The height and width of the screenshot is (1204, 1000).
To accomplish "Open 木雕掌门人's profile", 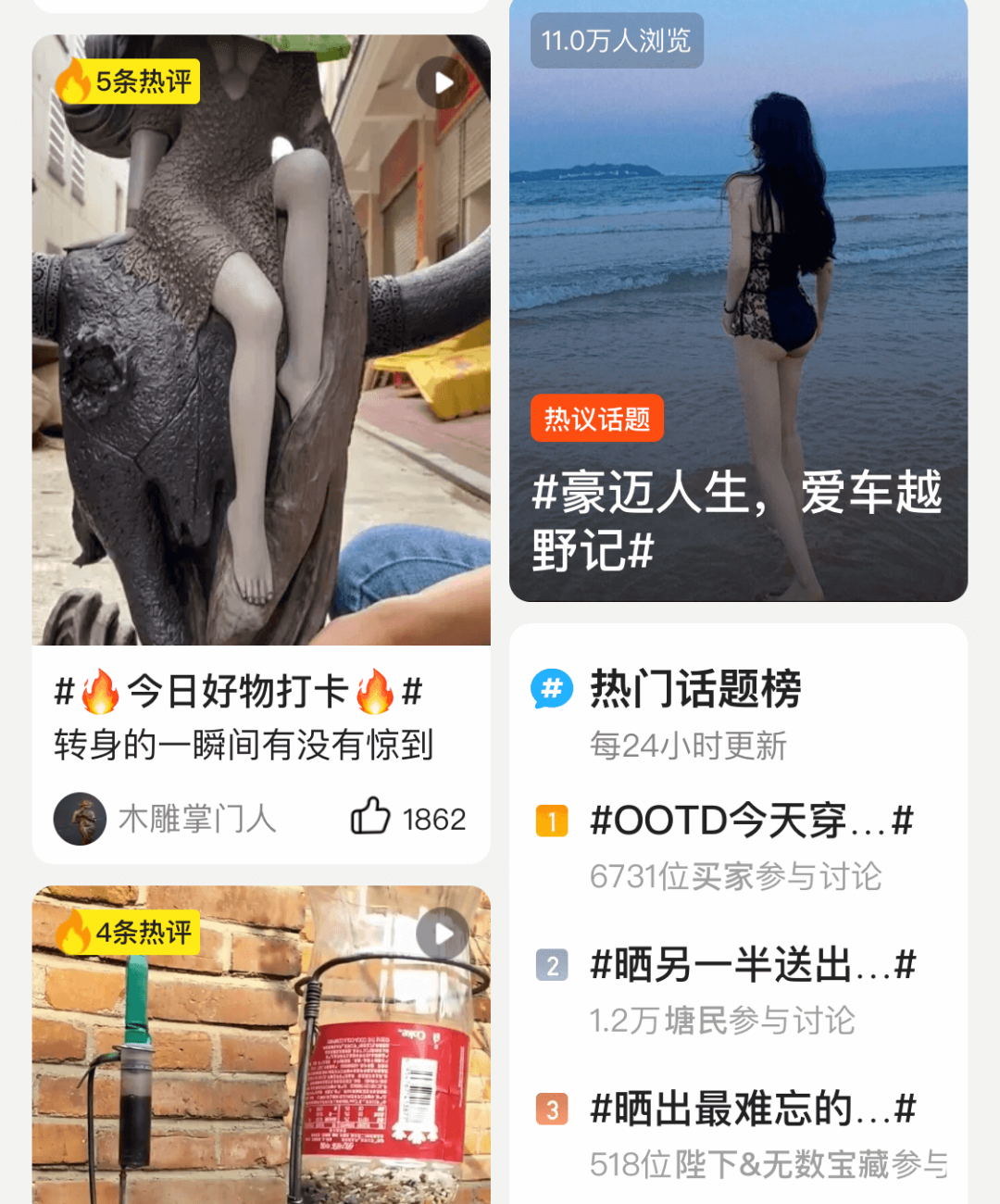I will [81, 819].
